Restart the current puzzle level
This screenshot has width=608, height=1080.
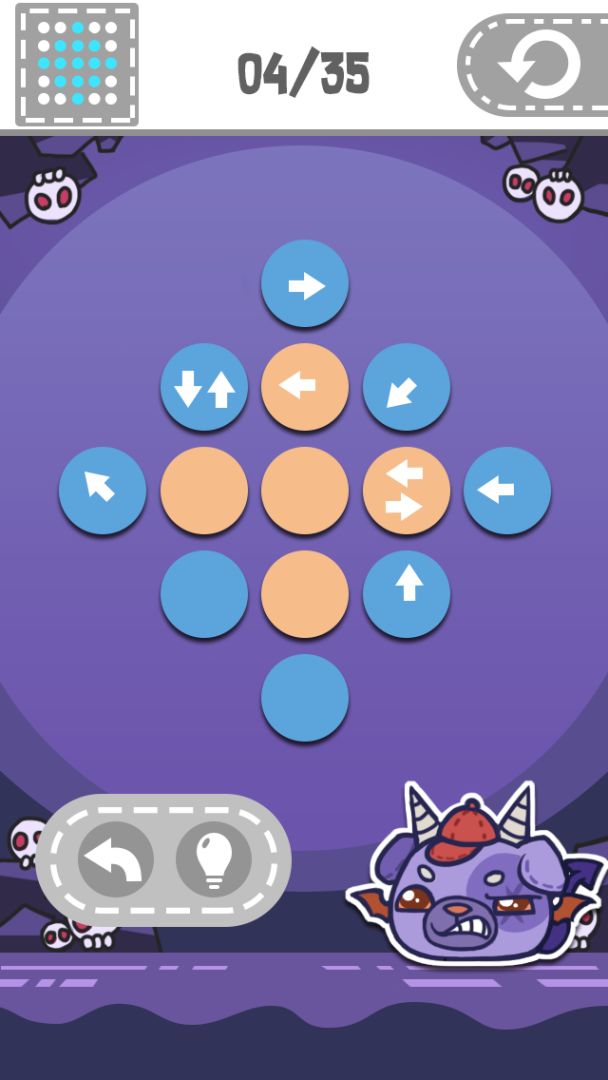[x=538, y=64]
